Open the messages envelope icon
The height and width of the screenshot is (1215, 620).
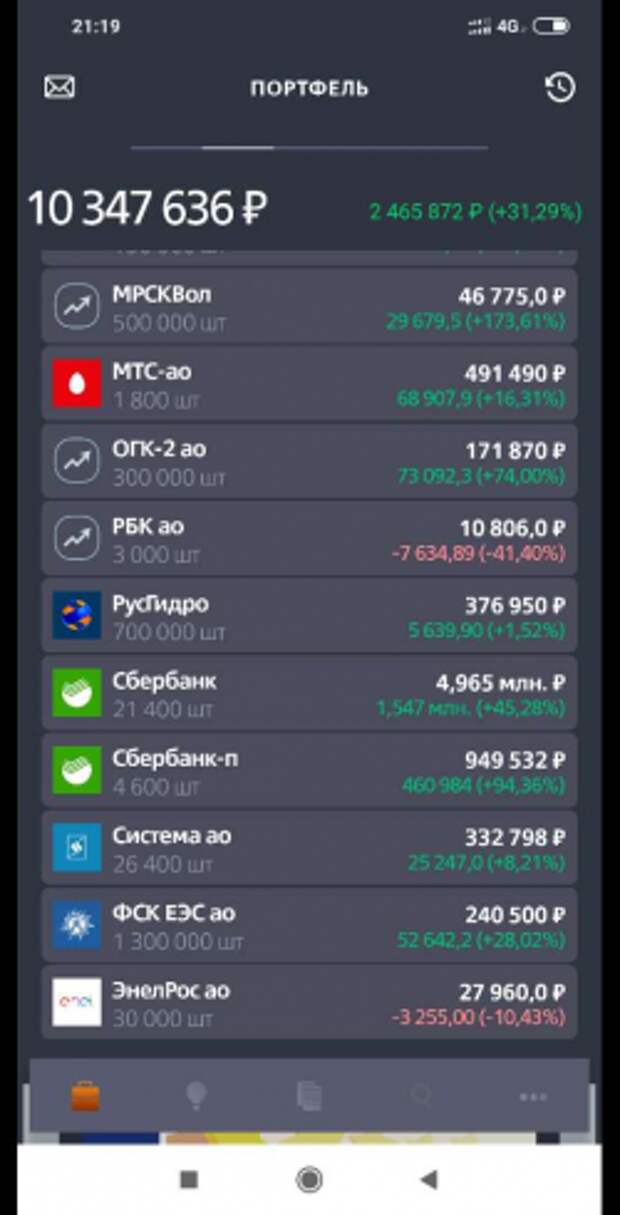(x=60, y=88)
